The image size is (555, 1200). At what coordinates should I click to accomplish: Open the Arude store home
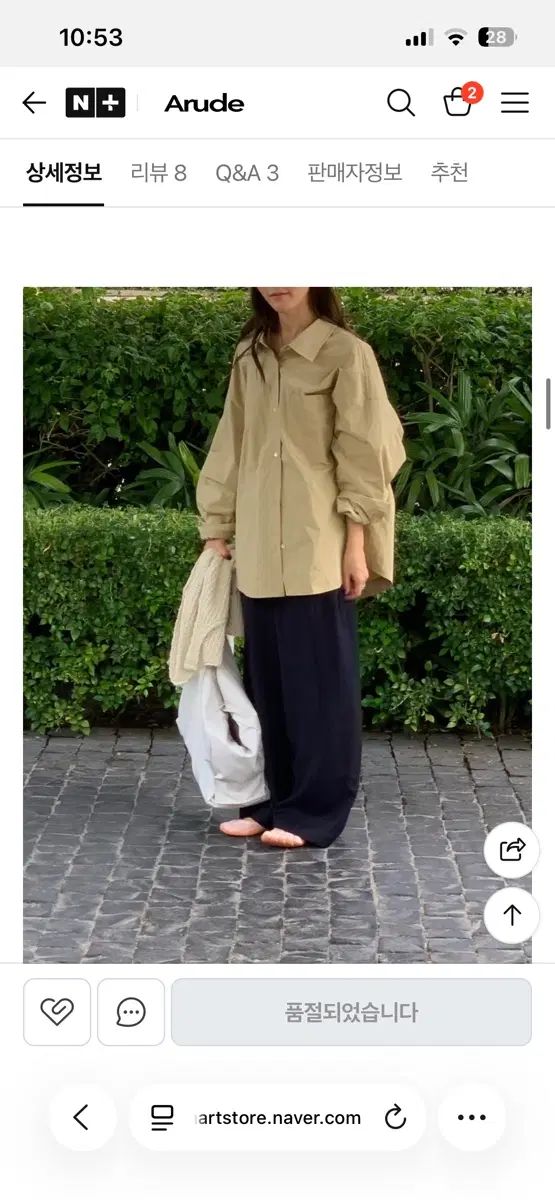click(204, 103)
